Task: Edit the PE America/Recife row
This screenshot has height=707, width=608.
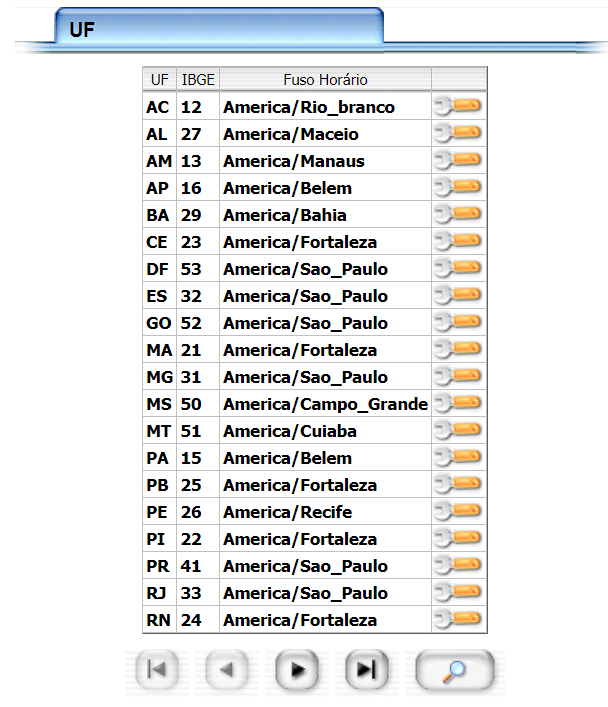Action: point(458,512)
